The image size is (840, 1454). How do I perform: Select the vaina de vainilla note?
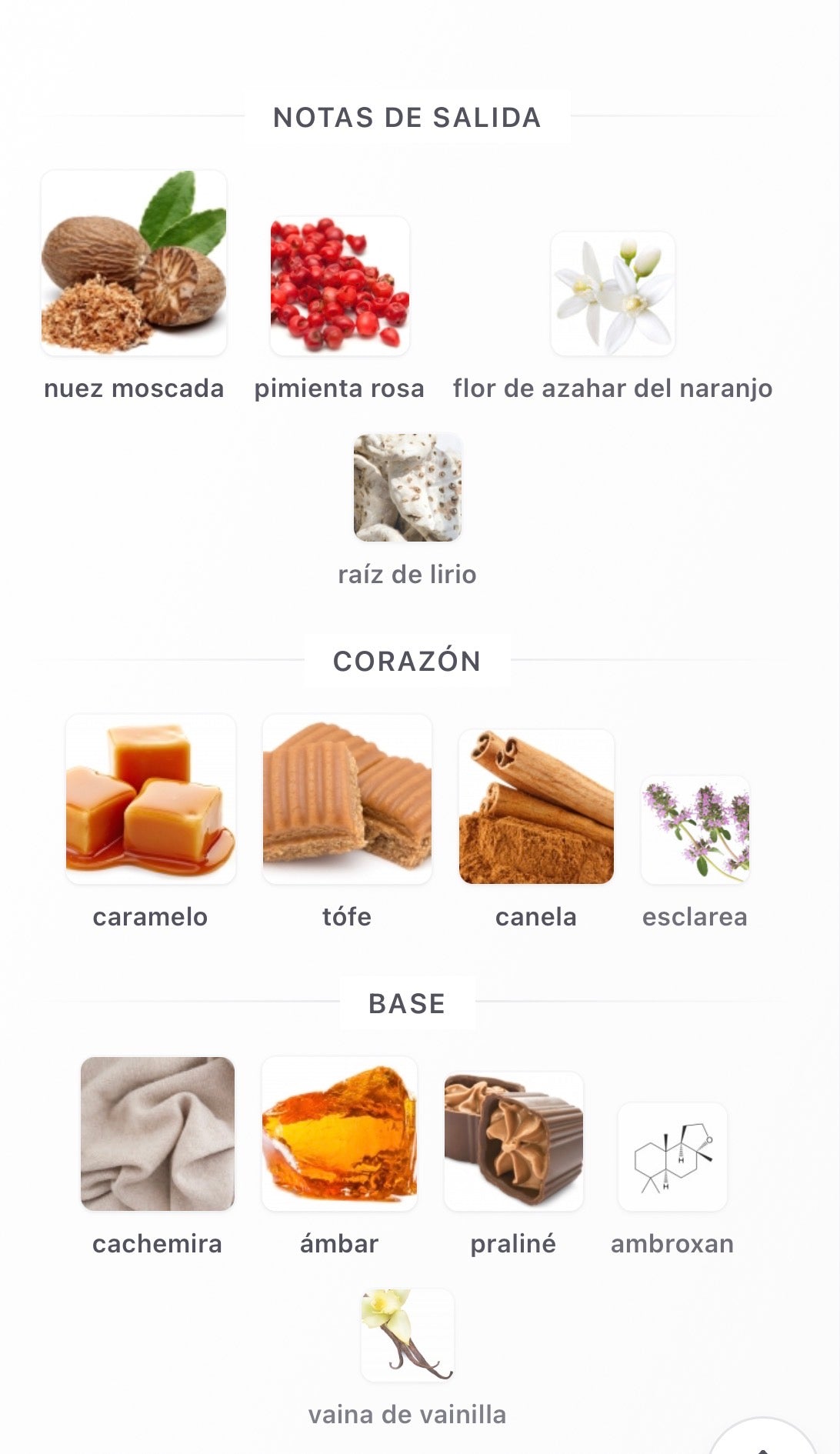408,1335
